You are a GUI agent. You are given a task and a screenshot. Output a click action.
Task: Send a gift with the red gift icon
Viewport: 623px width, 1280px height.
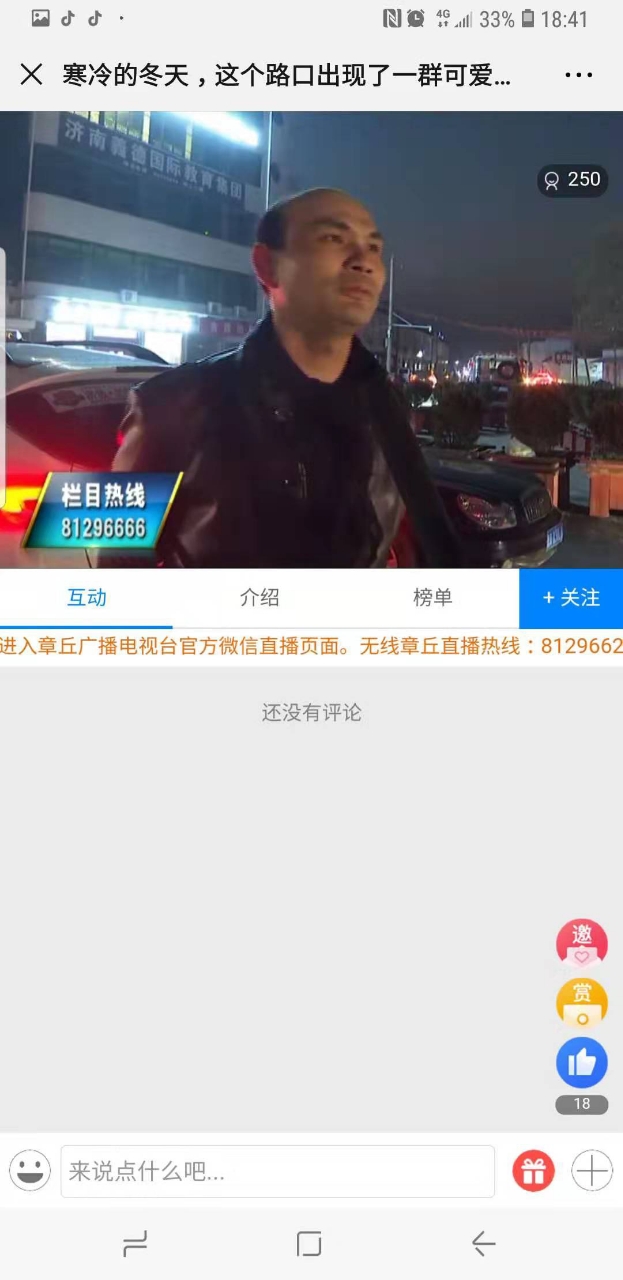533,1170
